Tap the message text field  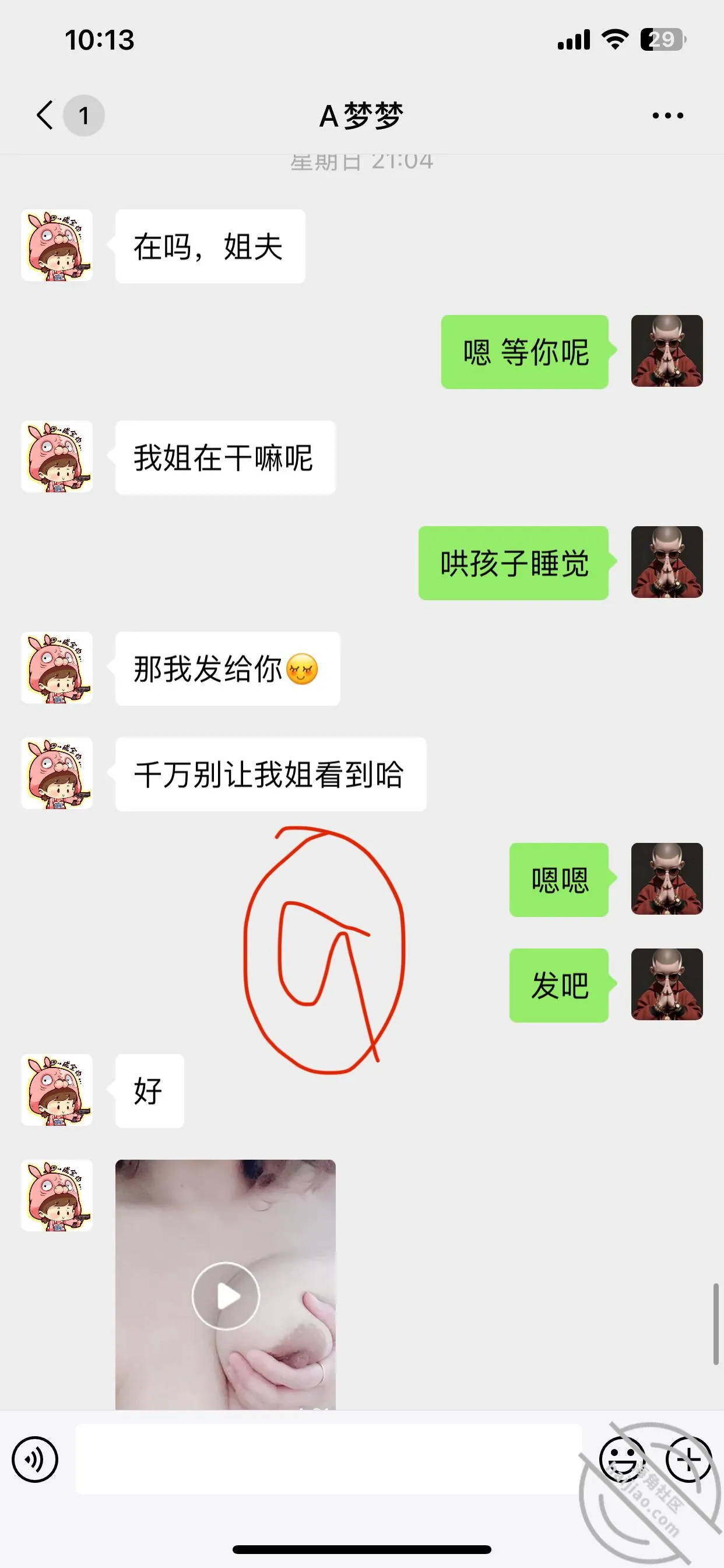pyautogui.click(x=329, y=1458)
